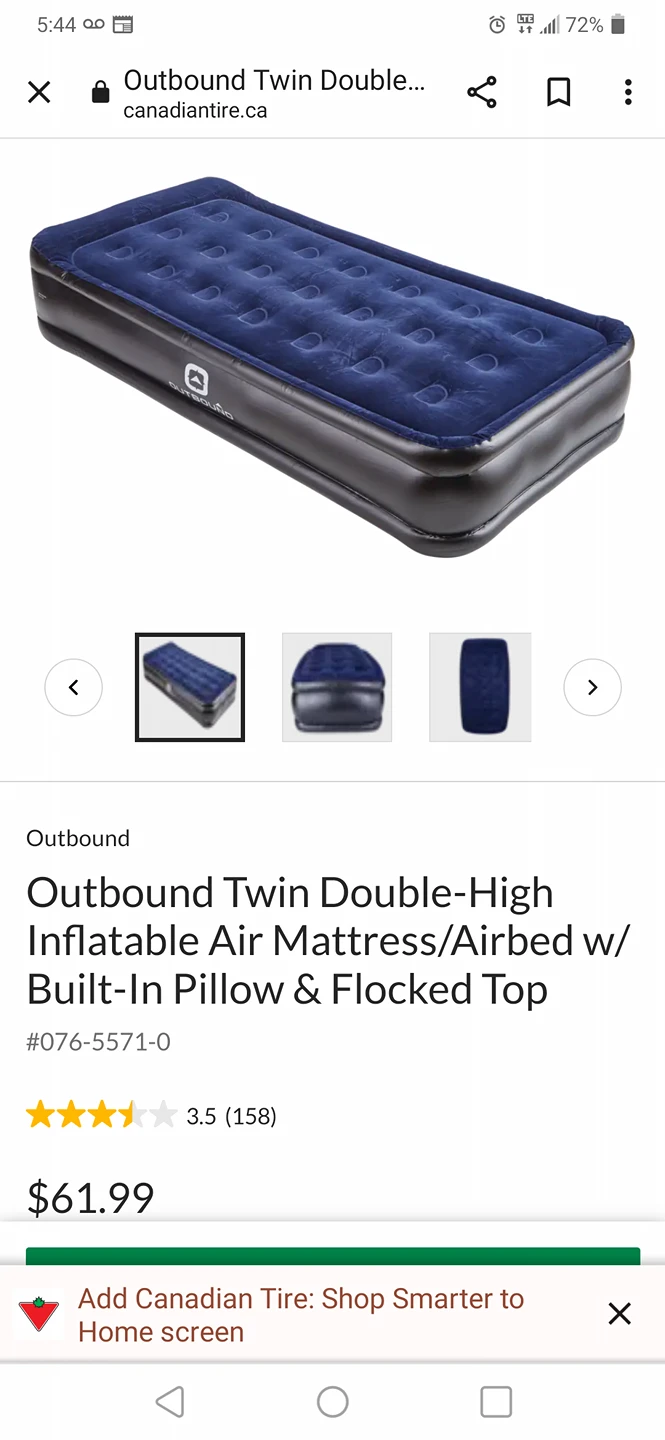Screen dimensions: 665x1440
Task: Open the recent apps view
Action: [496, 1402]
